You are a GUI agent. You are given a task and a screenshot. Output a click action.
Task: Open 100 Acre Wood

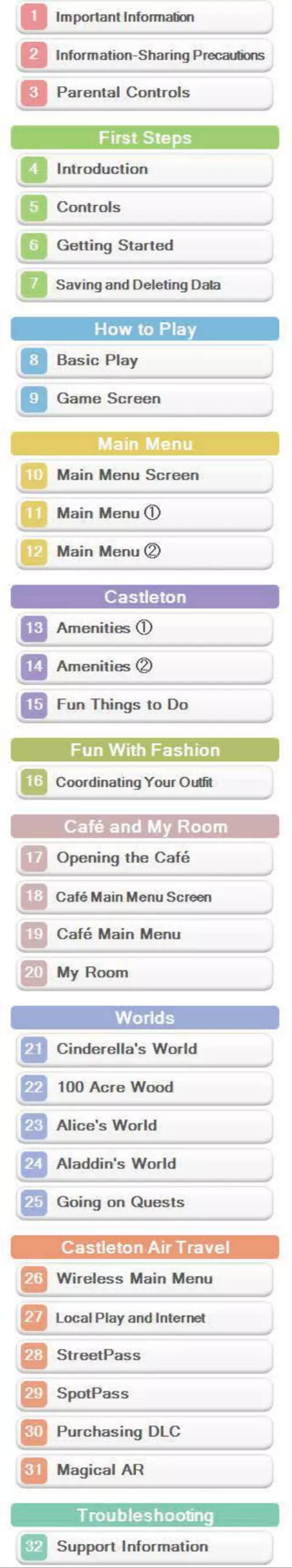point(145,1087)
